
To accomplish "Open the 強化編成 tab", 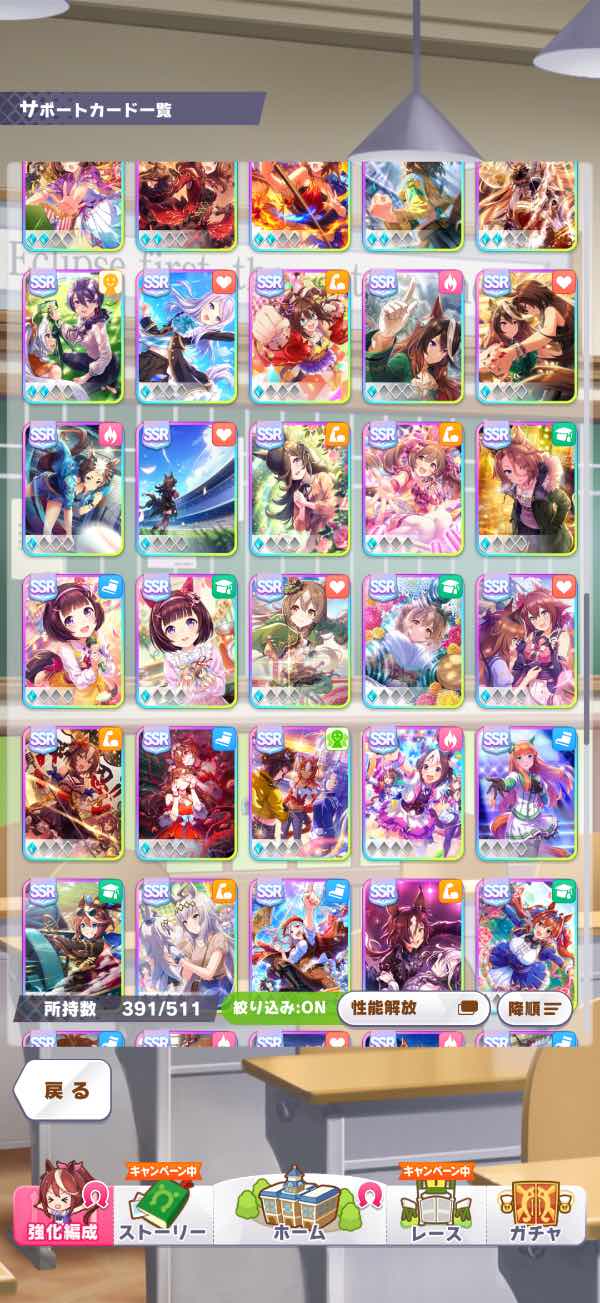I will pyautogui.click(x=64, y=1205).
